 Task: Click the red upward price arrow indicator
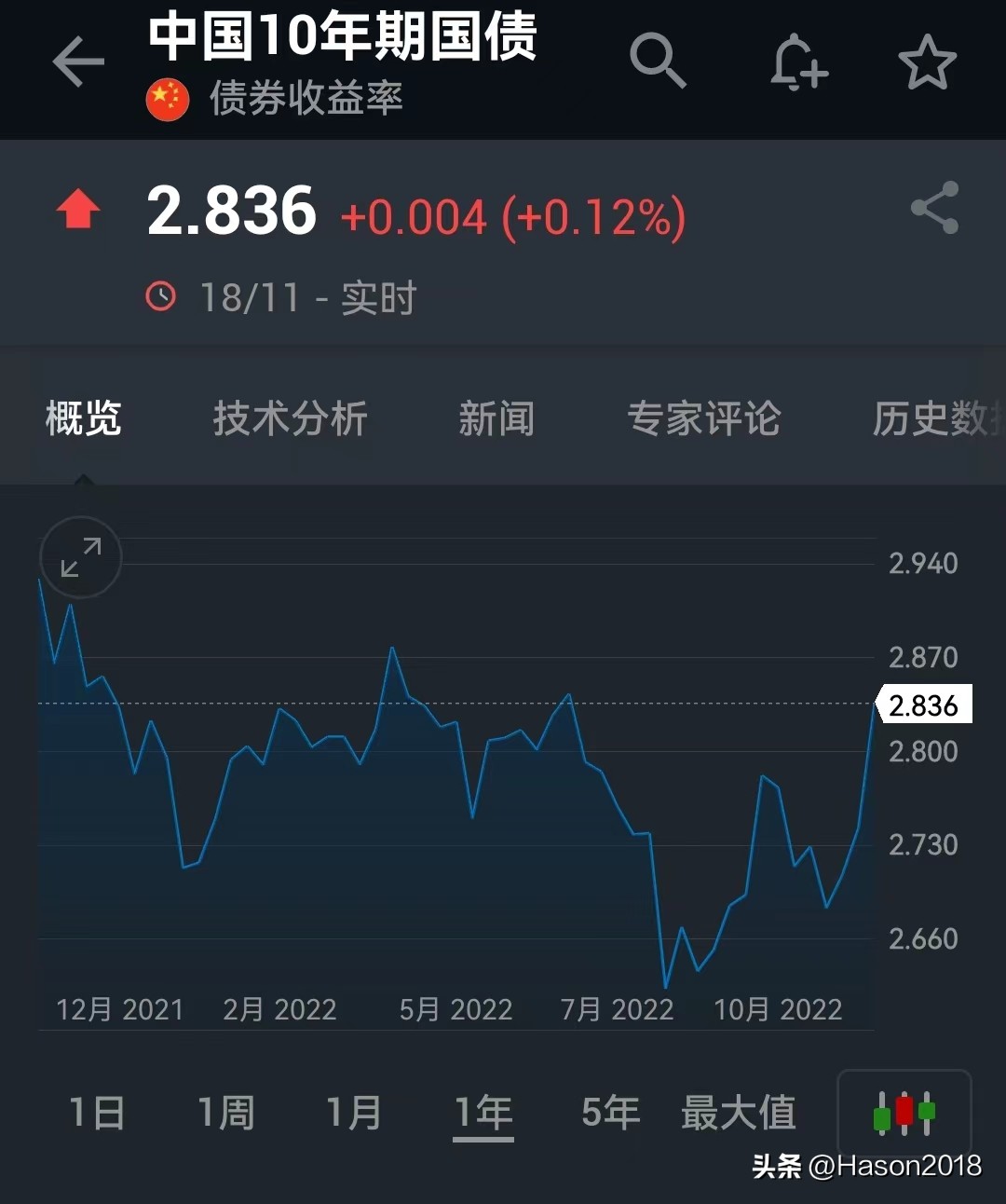(x=78, y=209)
